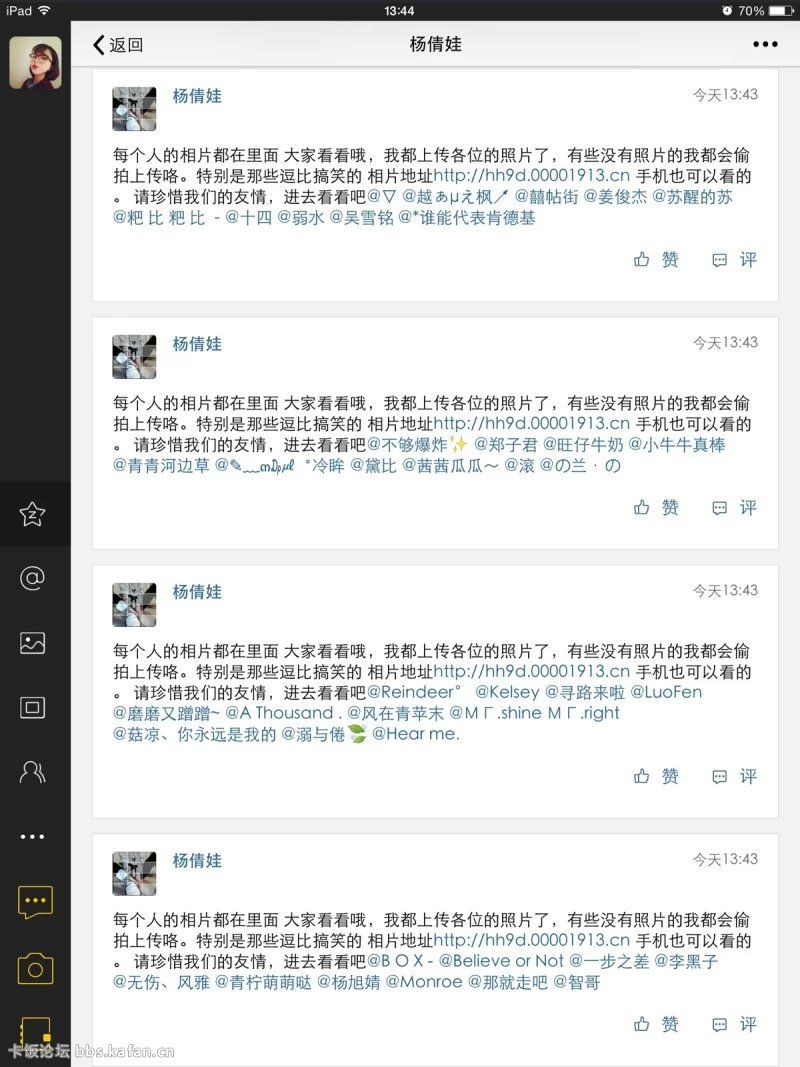Open my profile avatar in the sidebar

35,63
